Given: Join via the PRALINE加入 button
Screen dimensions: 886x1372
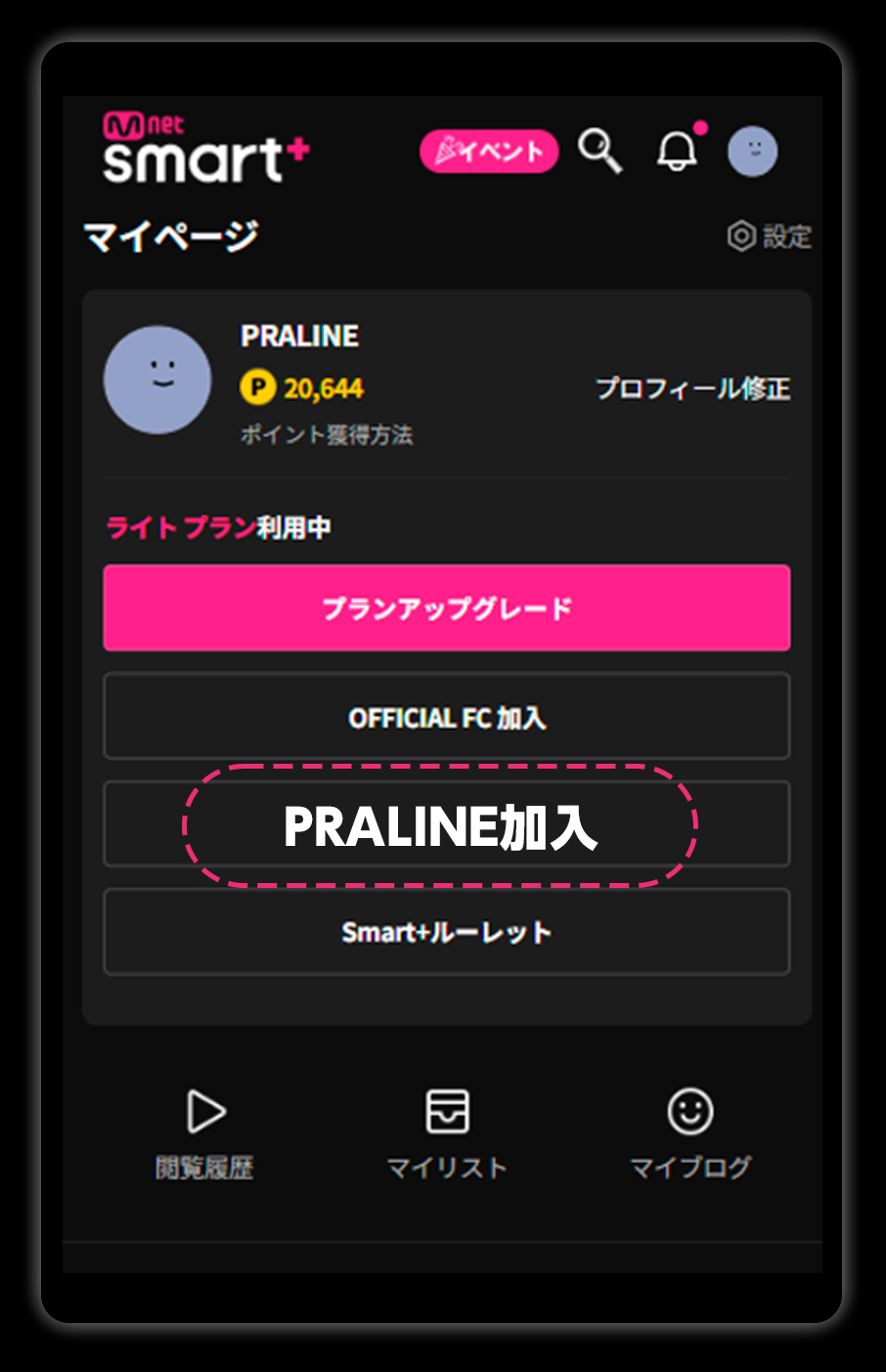Looking at the screenshot, I should (x=441, y=826).
